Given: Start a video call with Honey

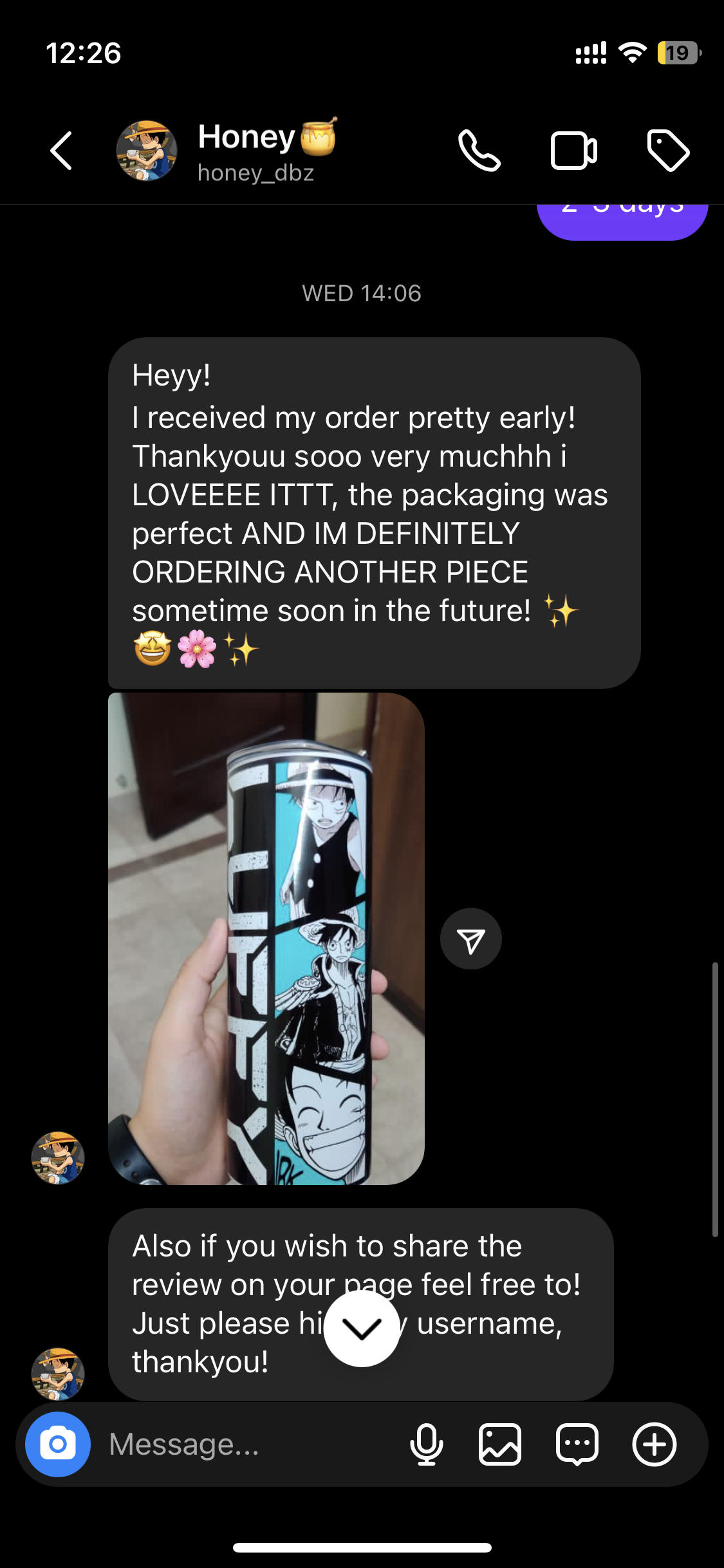Looking at the screenshot, I should point(573,151).
